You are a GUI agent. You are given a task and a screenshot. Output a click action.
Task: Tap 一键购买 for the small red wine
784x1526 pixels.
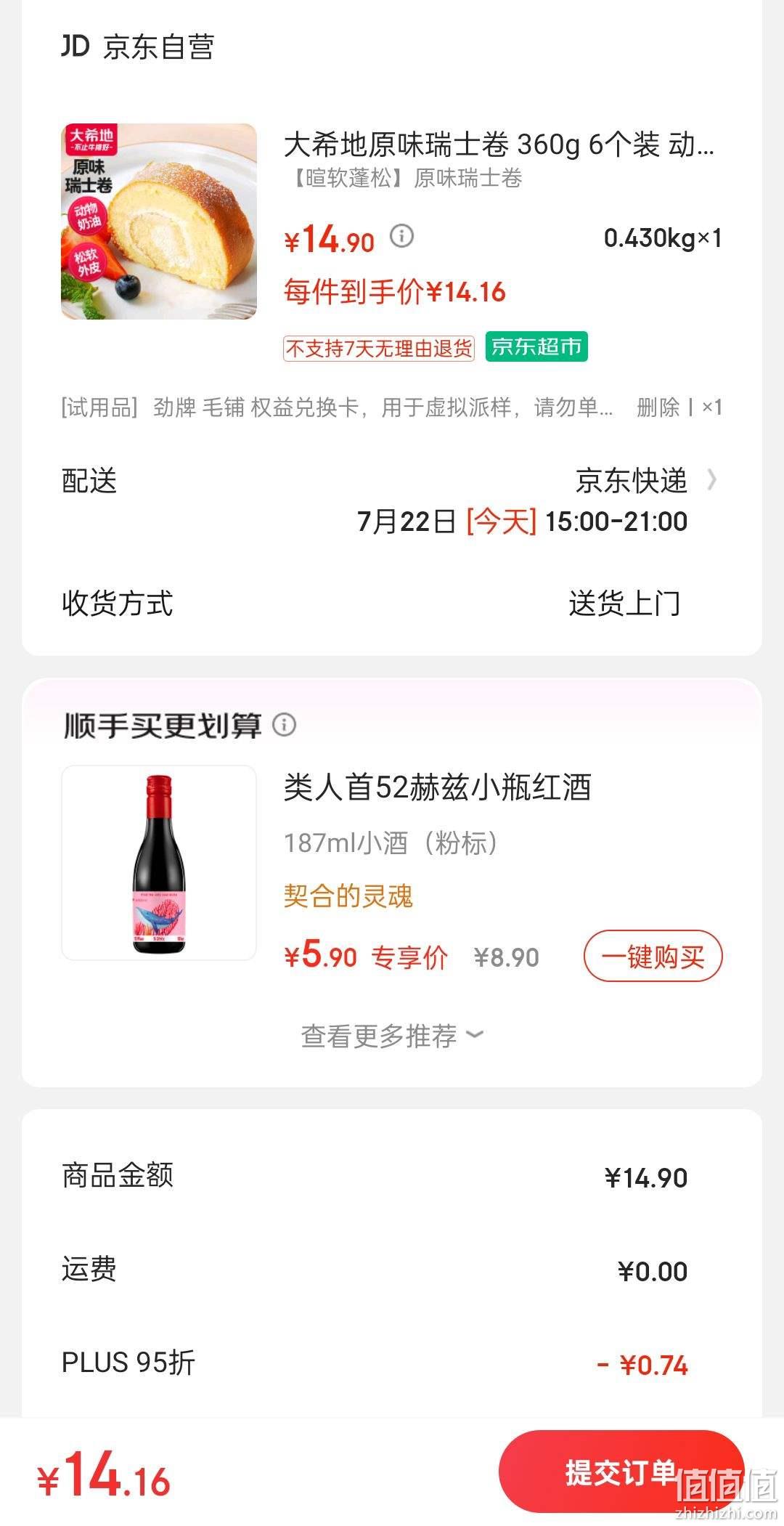[x=653, y=956]
